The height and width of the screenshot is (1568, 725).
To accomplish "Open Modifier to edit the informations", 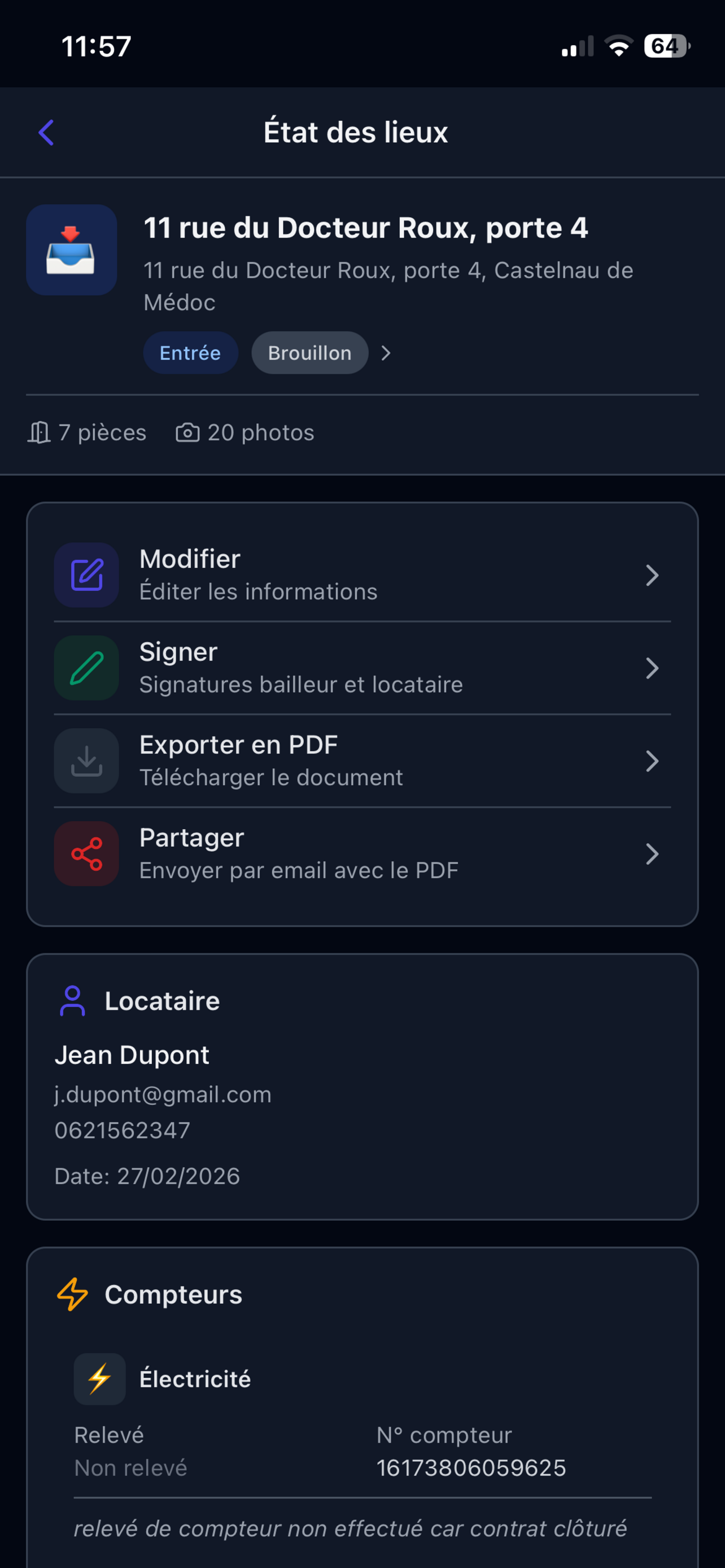I will point(361,575).
